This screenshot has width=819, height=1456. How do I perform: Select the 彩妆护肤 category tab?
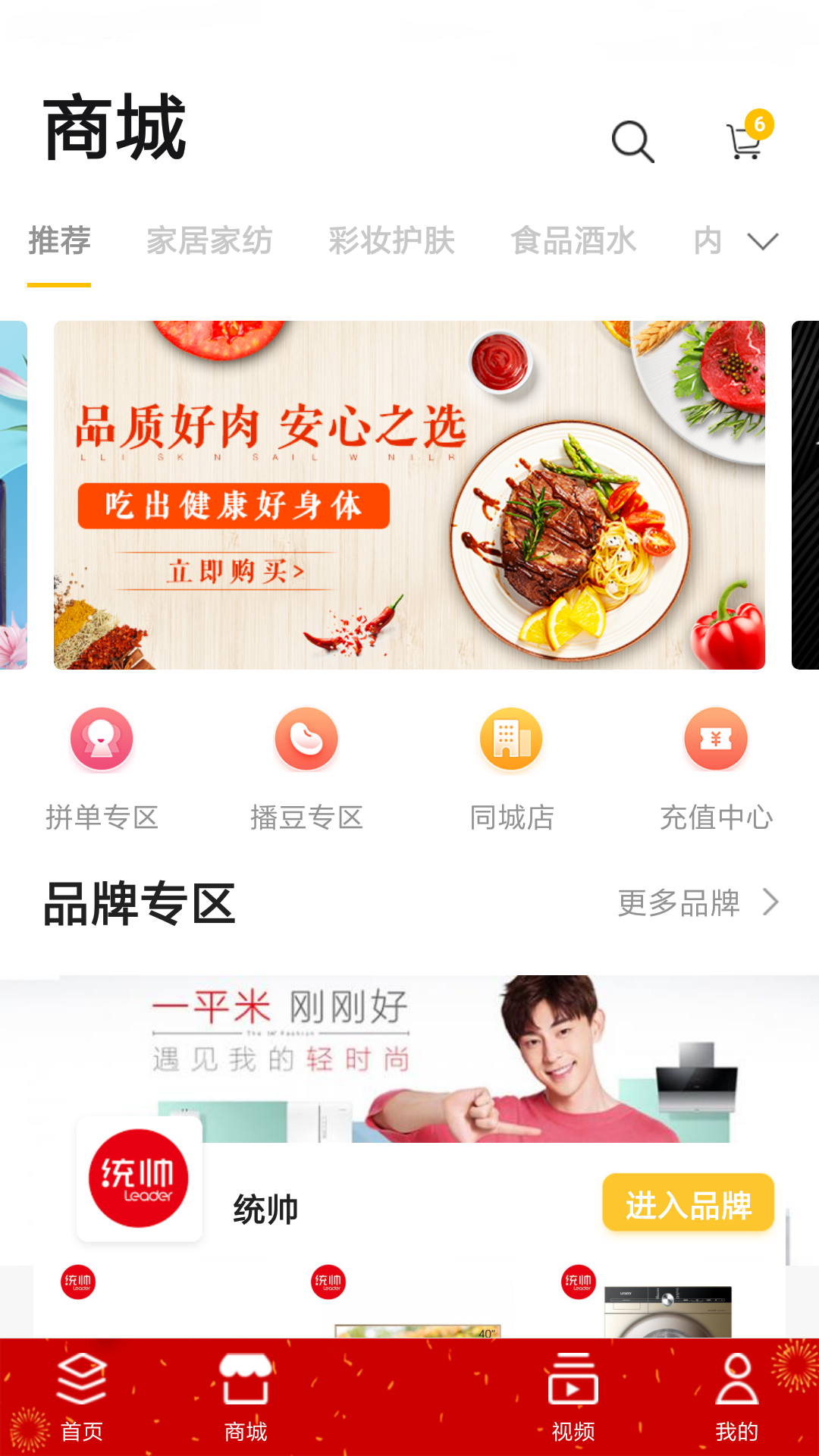point(391,241)
